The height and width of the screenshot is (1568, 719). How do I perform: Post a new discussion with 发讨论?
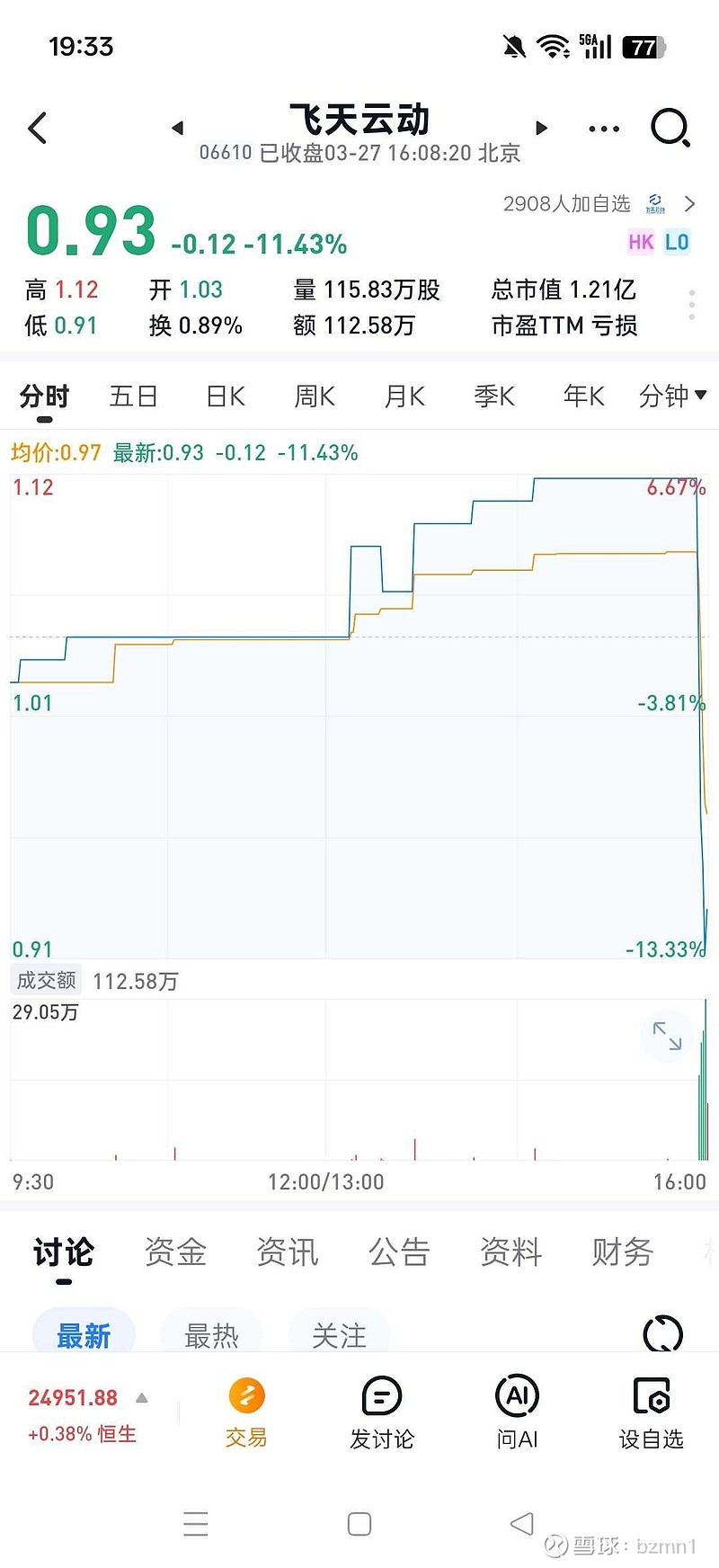382,1412
